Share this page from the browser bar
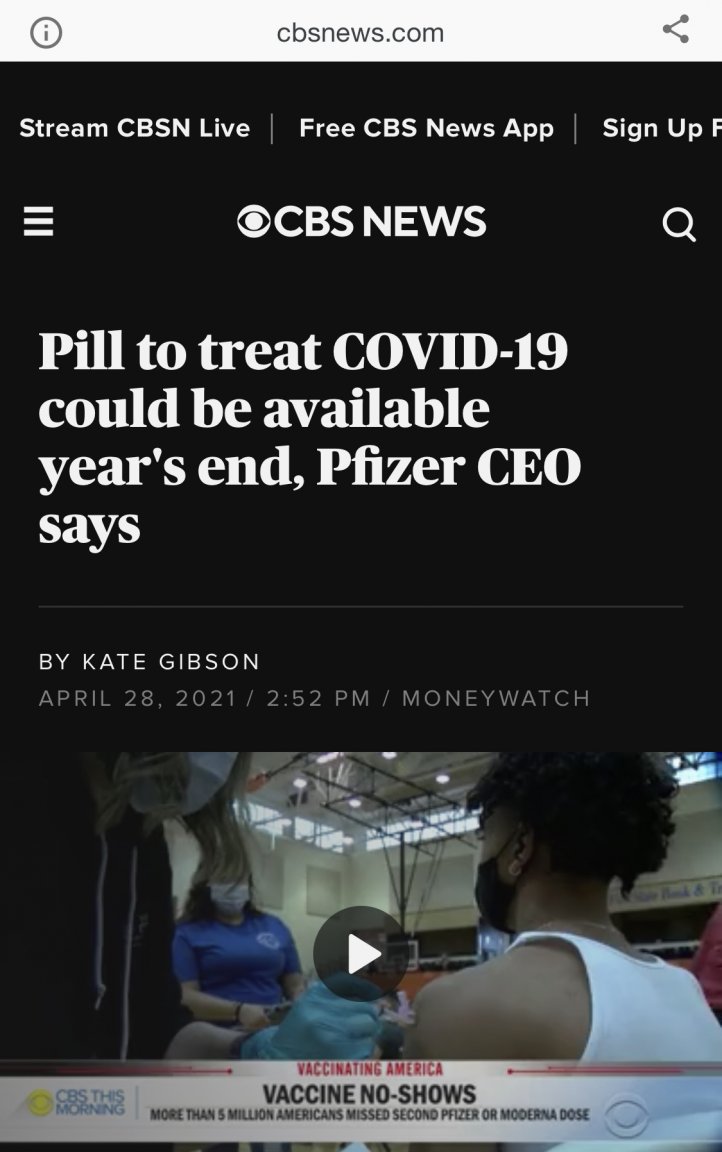This screenshot has height=1152, width=722. (x=676, y=30)
